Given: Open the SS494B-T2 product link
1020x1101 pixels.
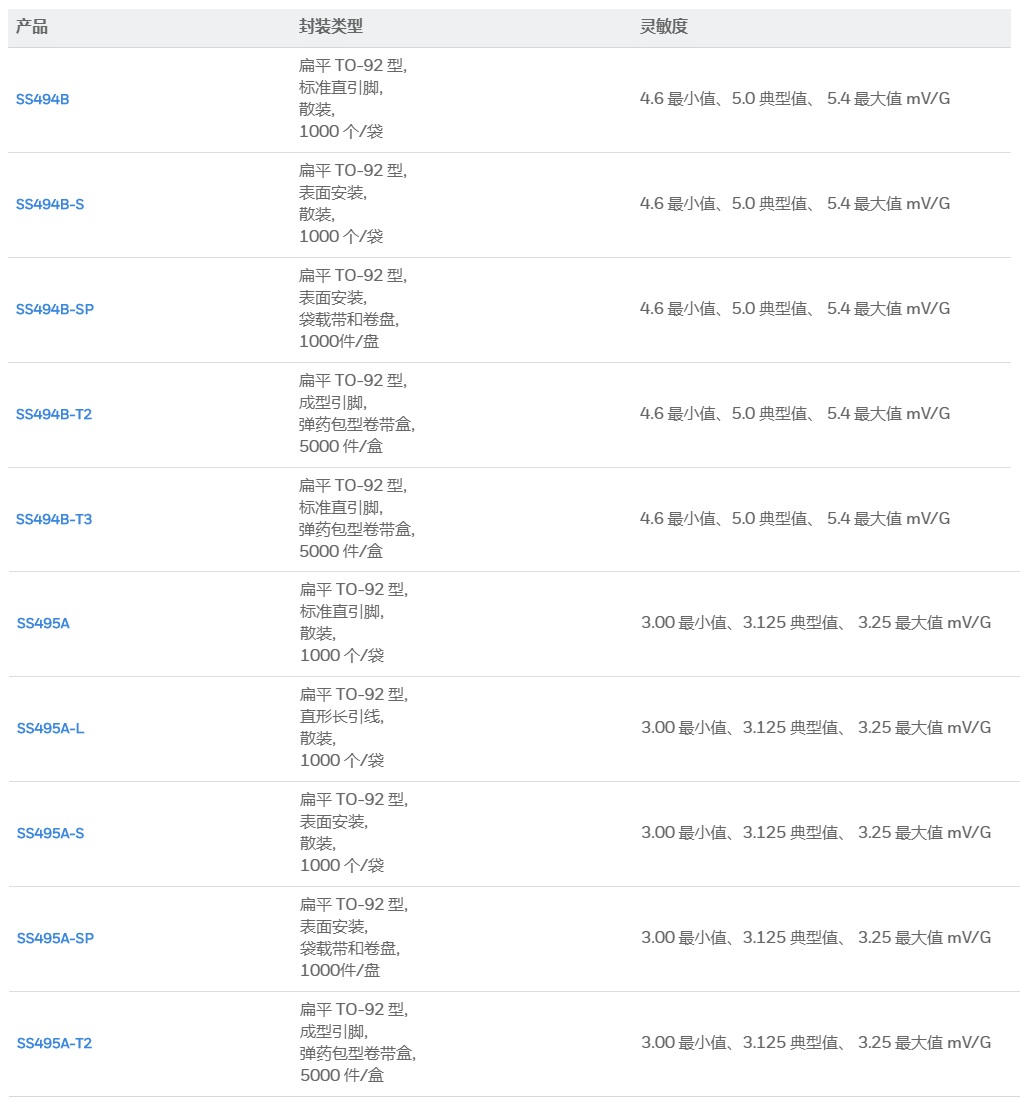Looking at the screenshot, I should click(54, 414).
